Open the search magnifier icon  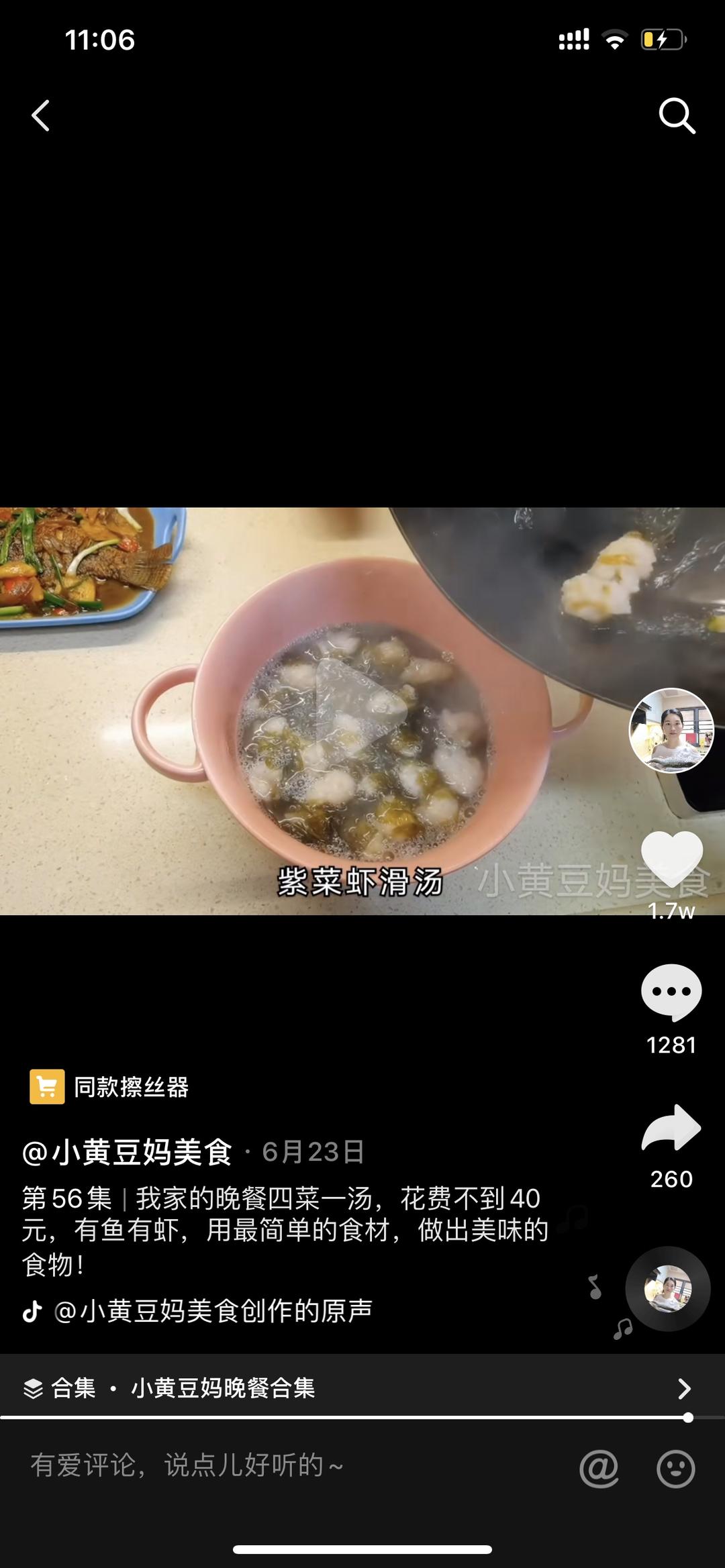click(676, 115)
